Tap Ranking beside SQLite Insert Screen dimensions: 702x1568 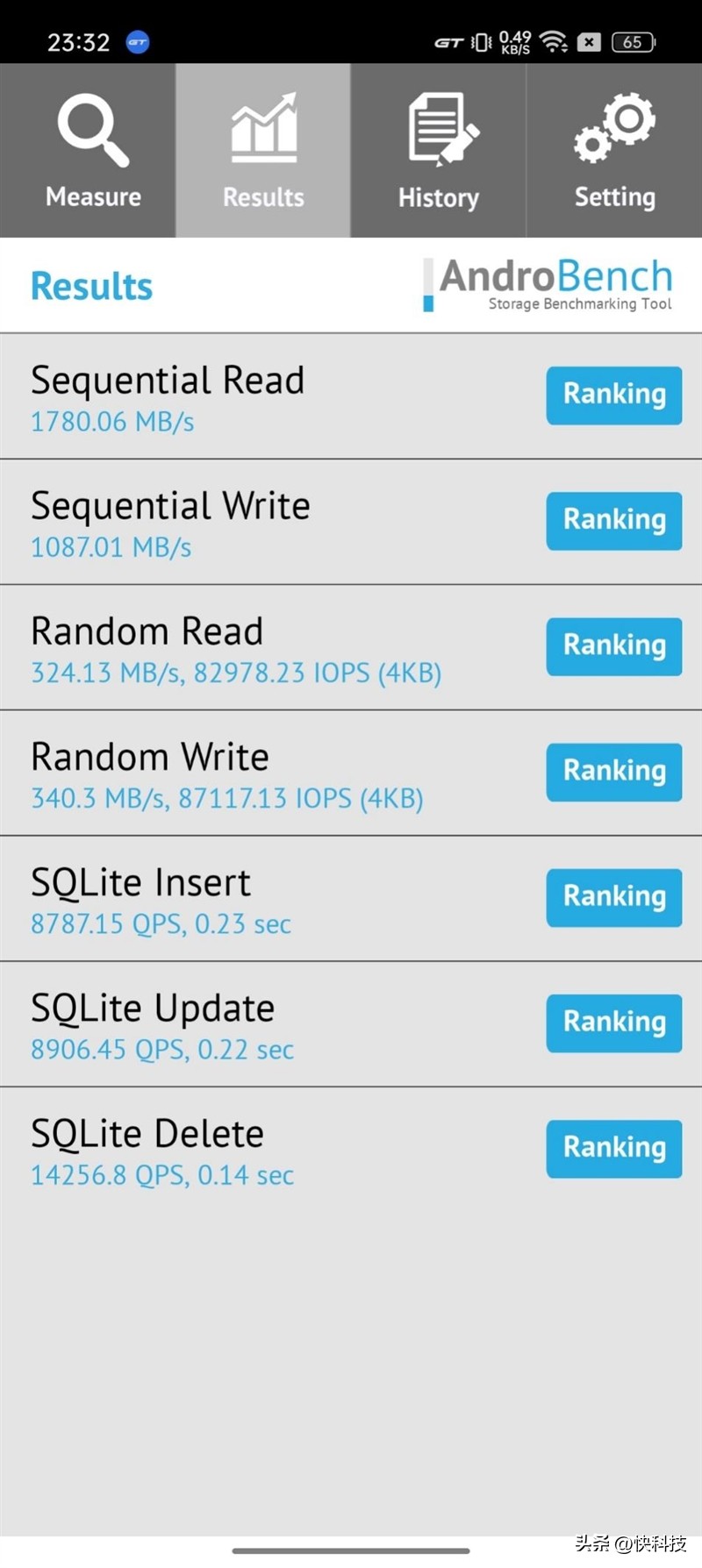tap(613, 897)
